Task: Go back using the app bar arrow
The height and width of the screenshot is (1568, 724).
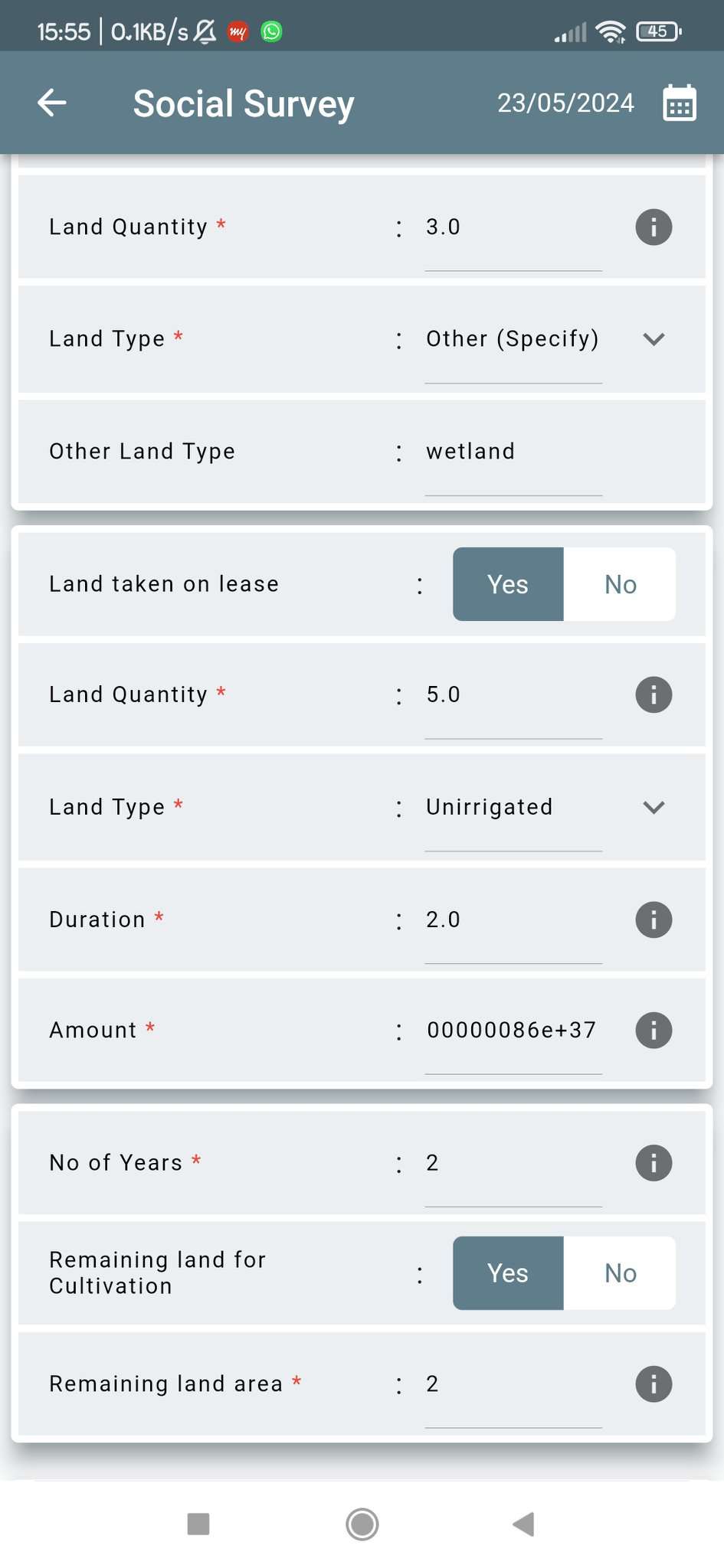Action: pyautogui.click(x=52, y=103)
